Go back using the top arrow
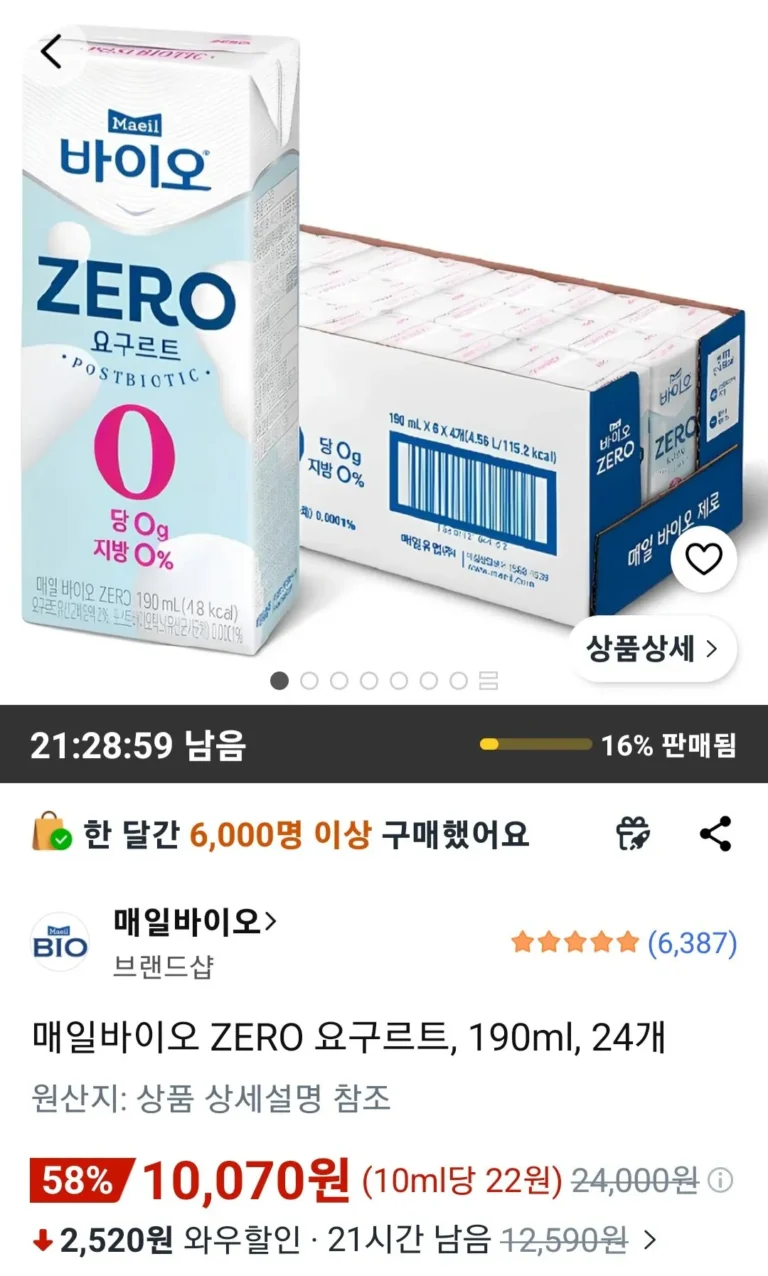768x1276 pixels. pos(52,50)
